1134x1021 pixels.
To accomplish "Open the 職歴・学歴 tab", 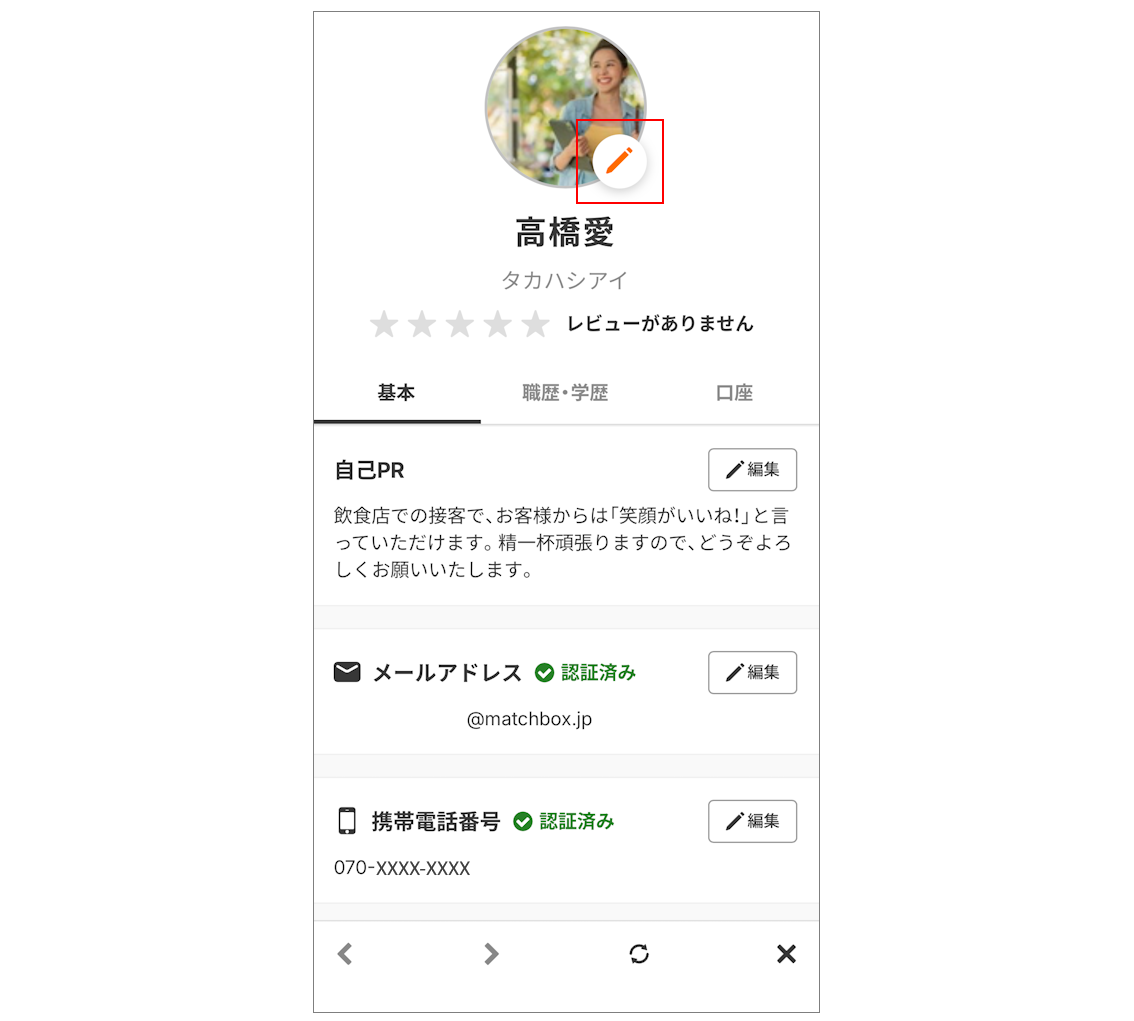I will coord(565,393).
